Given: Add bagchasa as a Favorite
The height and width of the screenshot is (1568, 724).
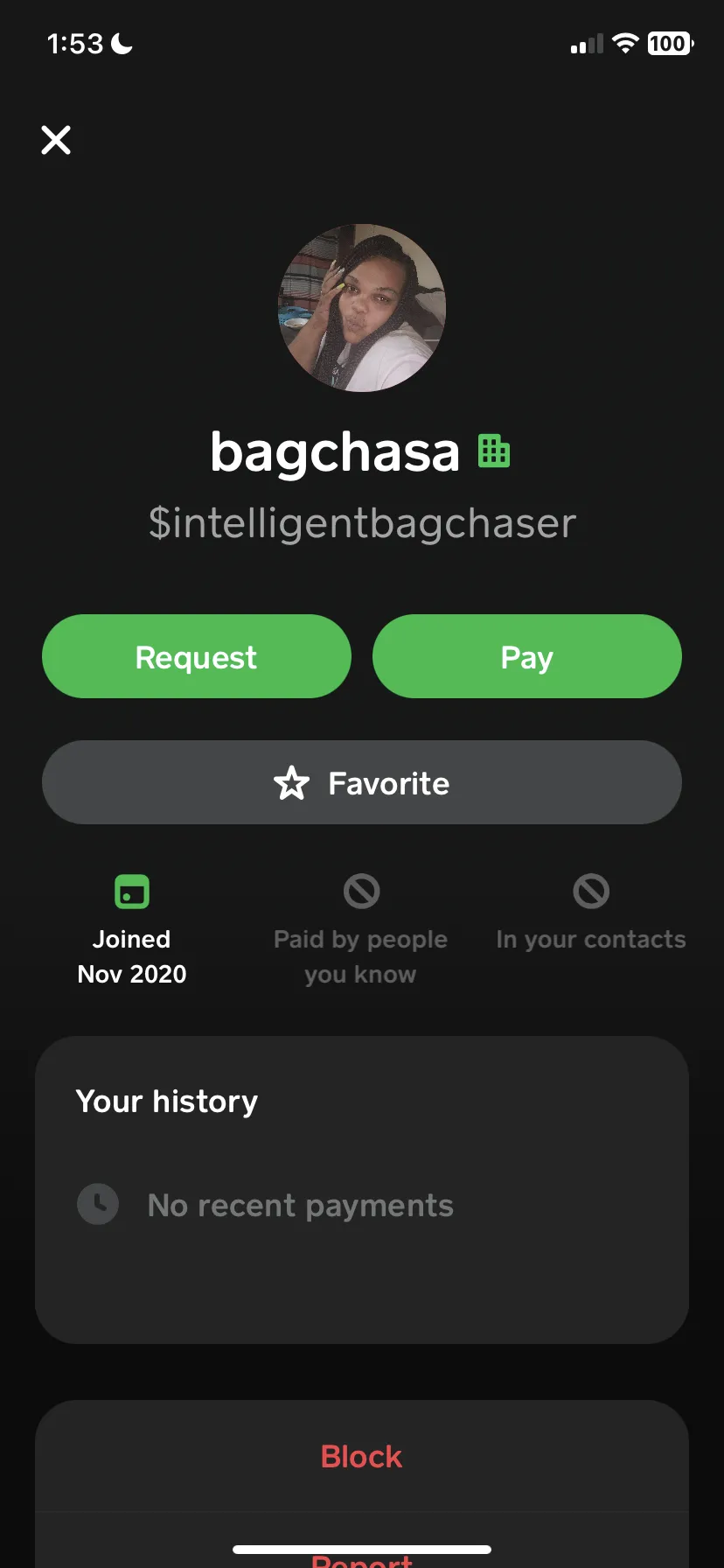Looking at the screenshot, I should point(362,782).
